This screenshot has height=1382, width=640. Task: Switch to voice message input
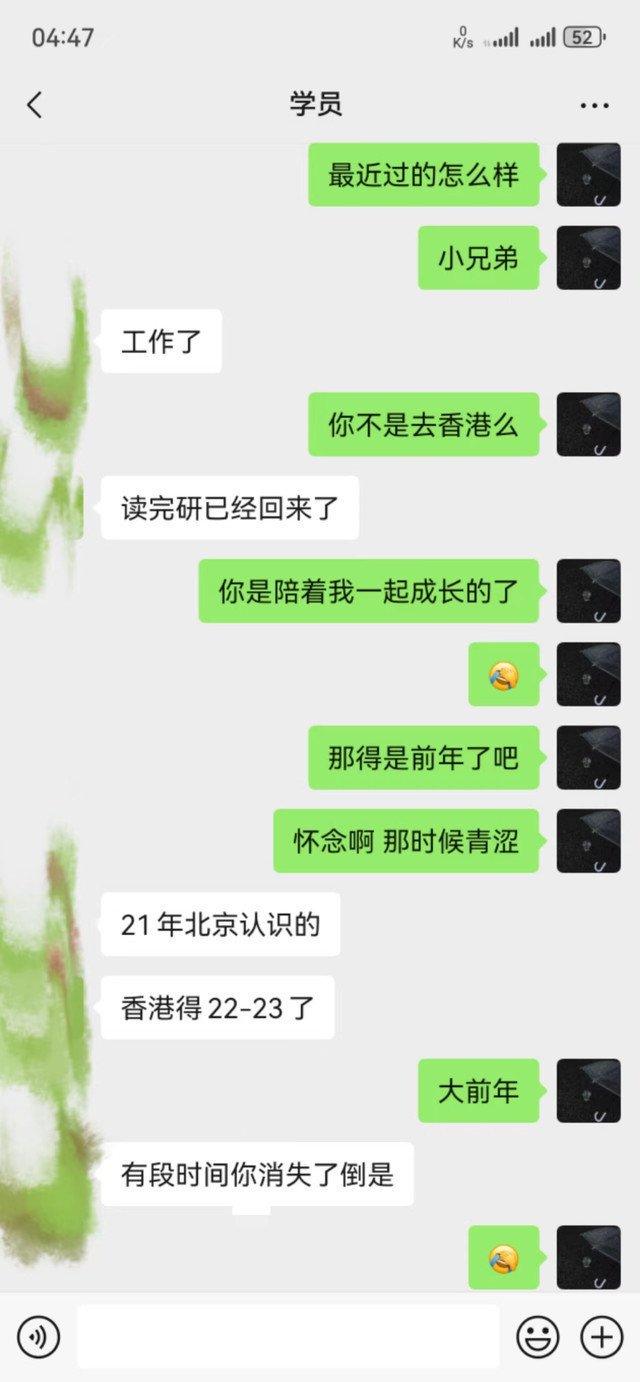click(x=38, y=1337)
